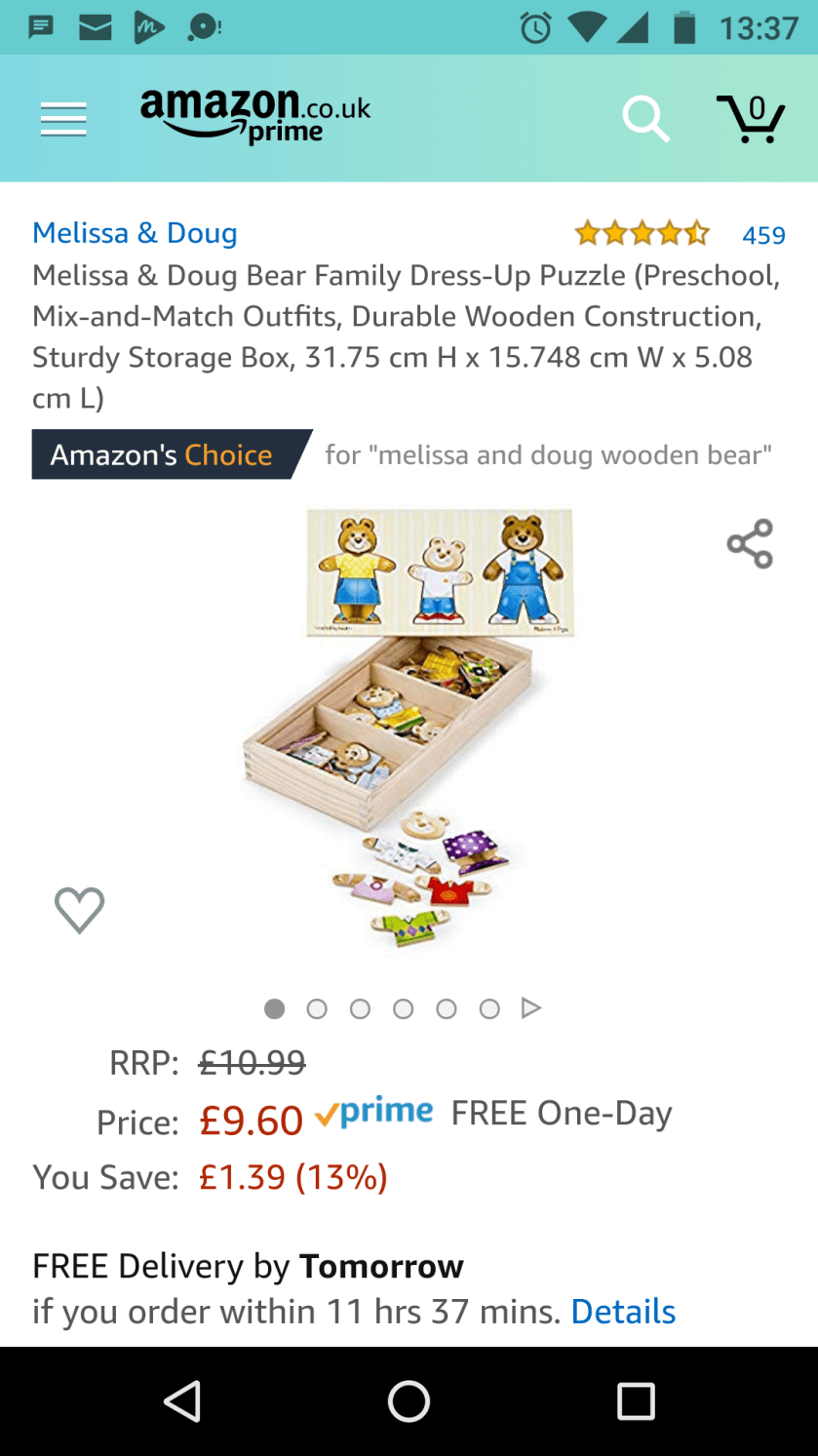Image resolution: width=818 pixels, height=1456 pixels.
Task: Open the shopping basket
Action: point(750,119)
